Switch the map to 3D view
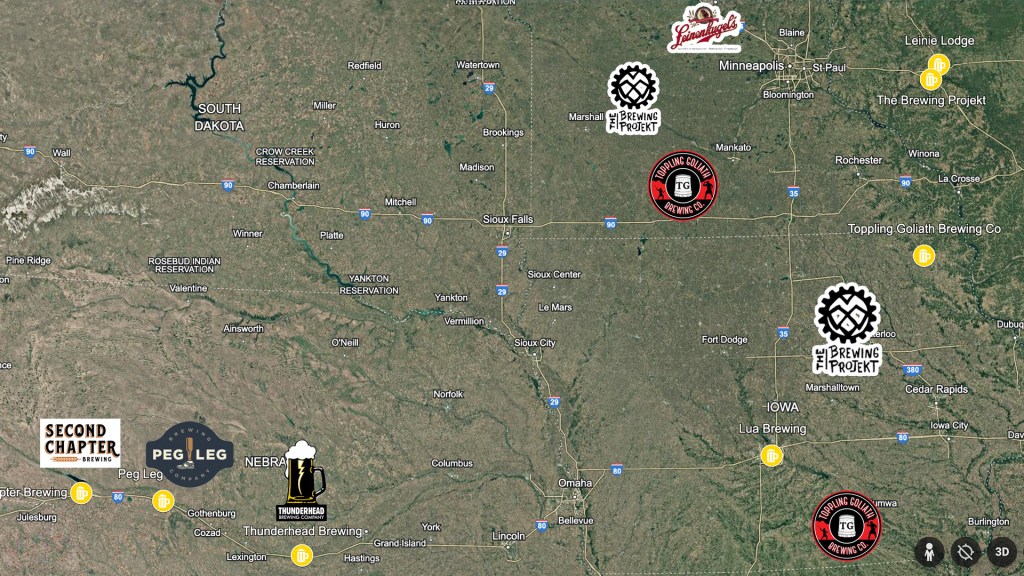The image size is (1024, 576). pos(1001,551)
